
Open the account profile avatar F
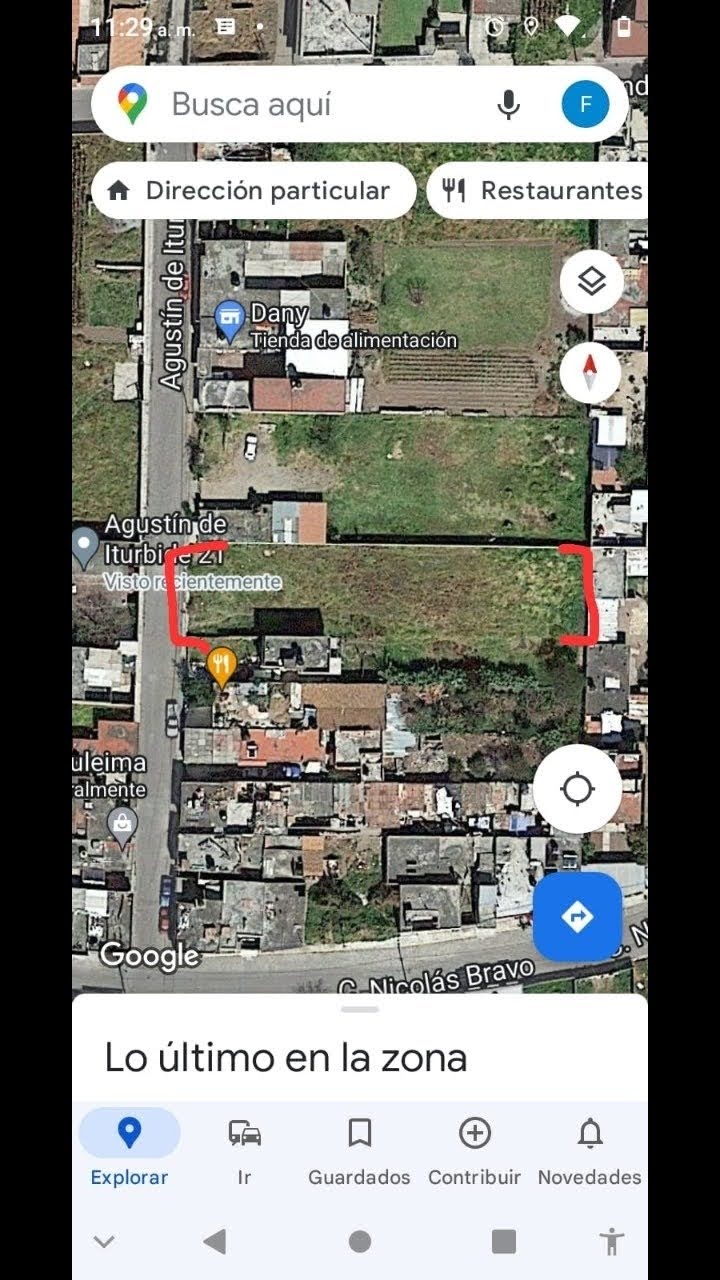[x=585, y=104]
